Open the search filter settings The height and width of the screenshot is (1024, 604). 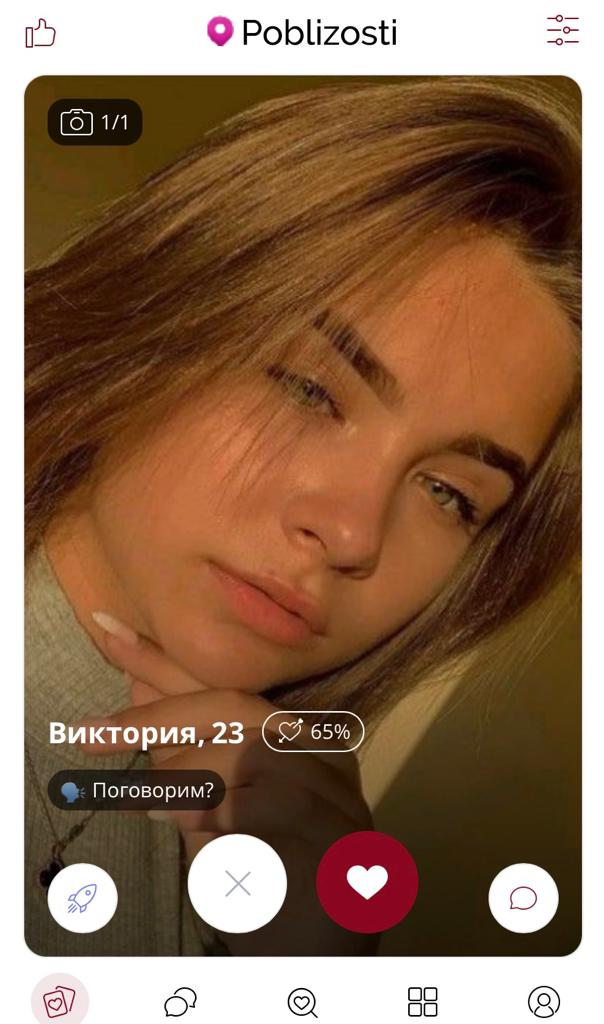563,31
